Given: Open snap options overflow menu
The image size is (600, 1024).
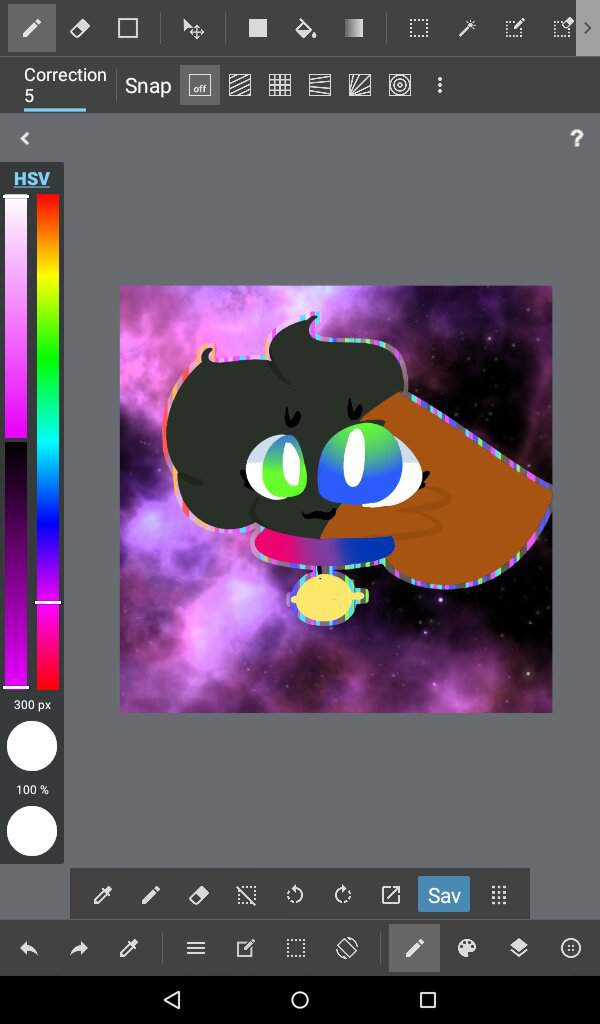Looking at the screenshot, I should point(439,86).
